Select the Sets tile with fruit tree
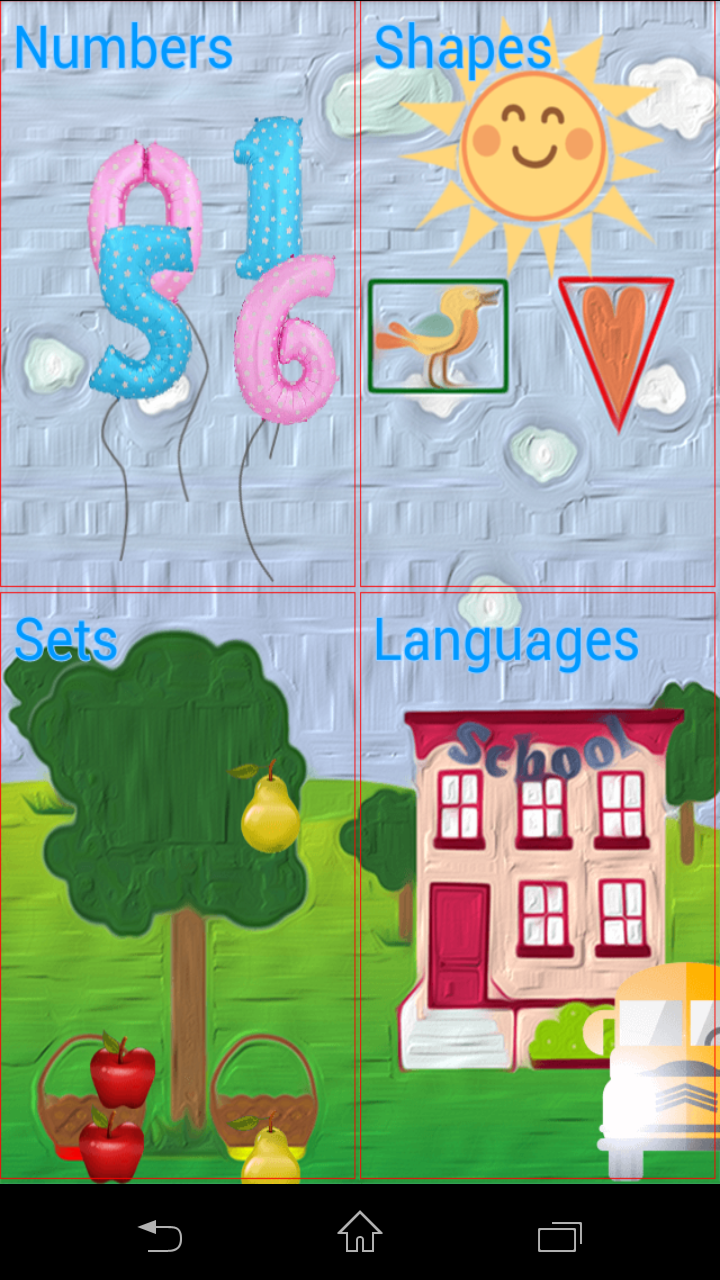Screen dimensions: 720x1280 pyautogui.click(x=178, y=885)
